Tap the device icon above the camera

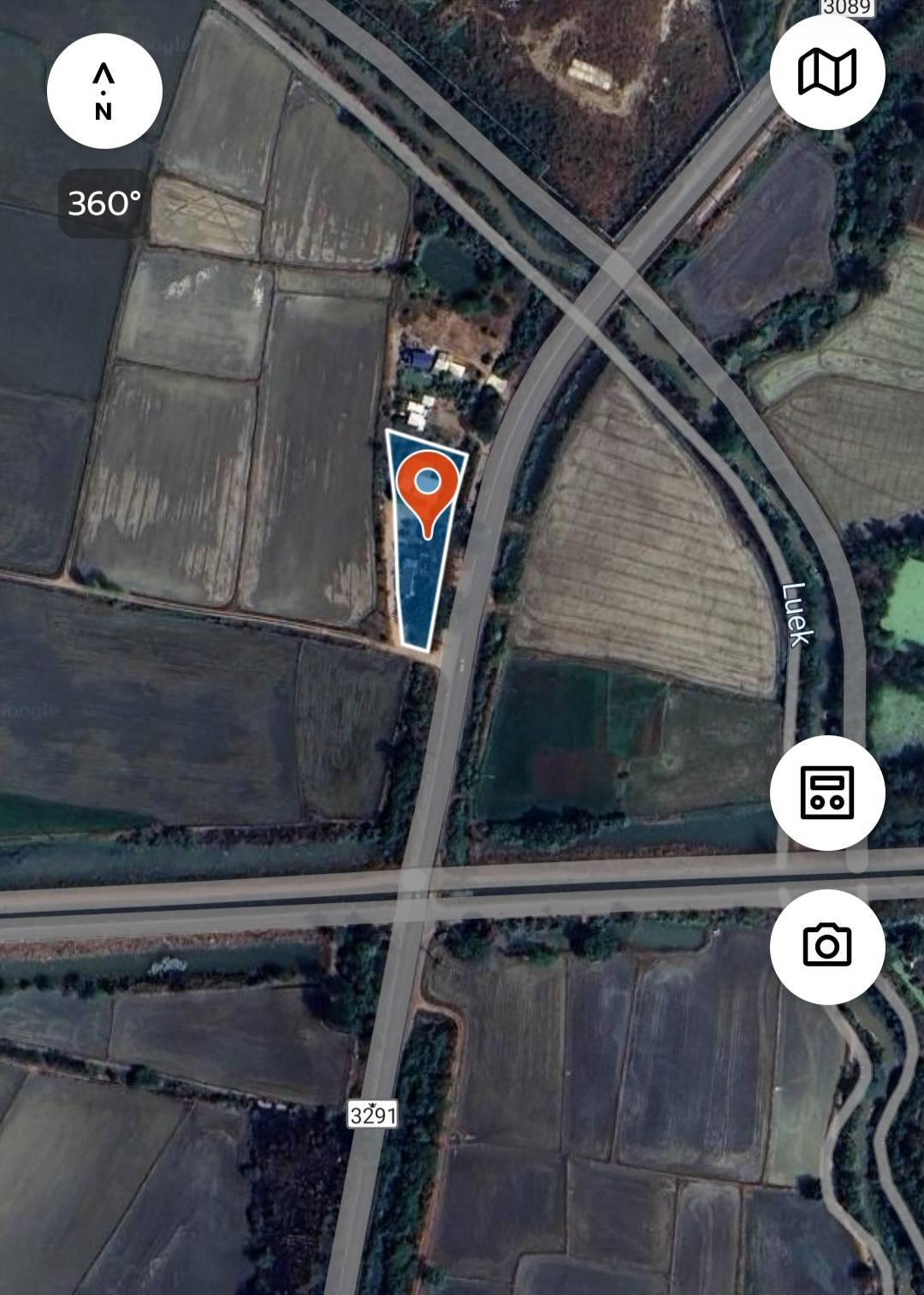click(x=826, y=792)
